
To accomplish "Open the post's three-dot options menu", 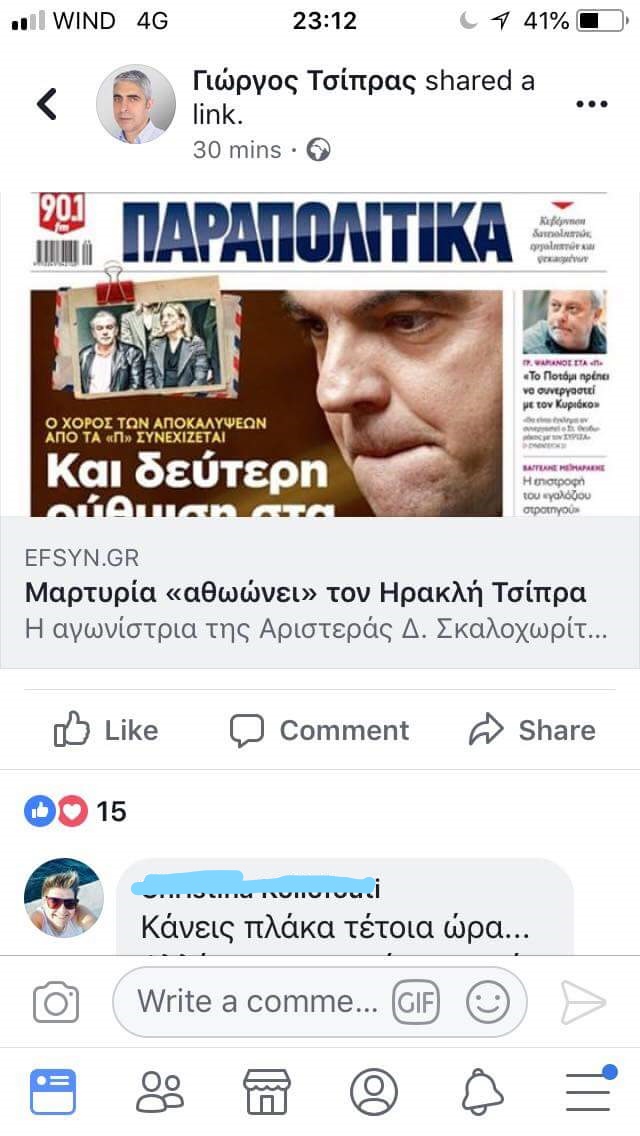I will tap(591, 104).
